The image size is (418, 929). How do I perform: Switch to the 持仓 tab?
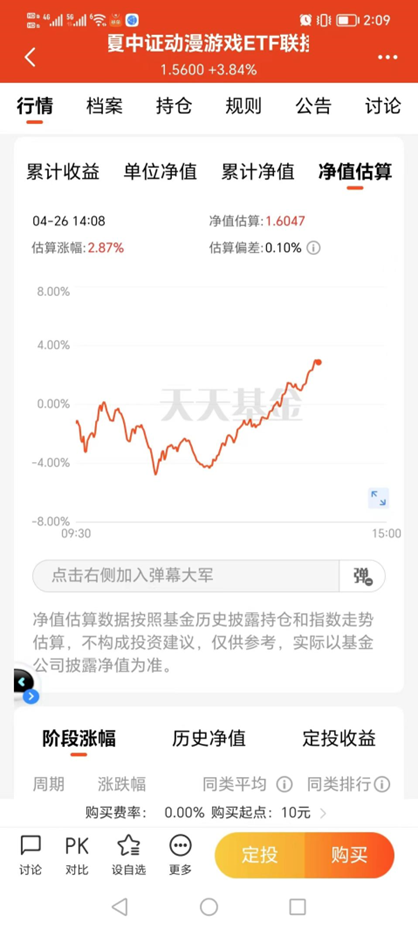[174, 106]
